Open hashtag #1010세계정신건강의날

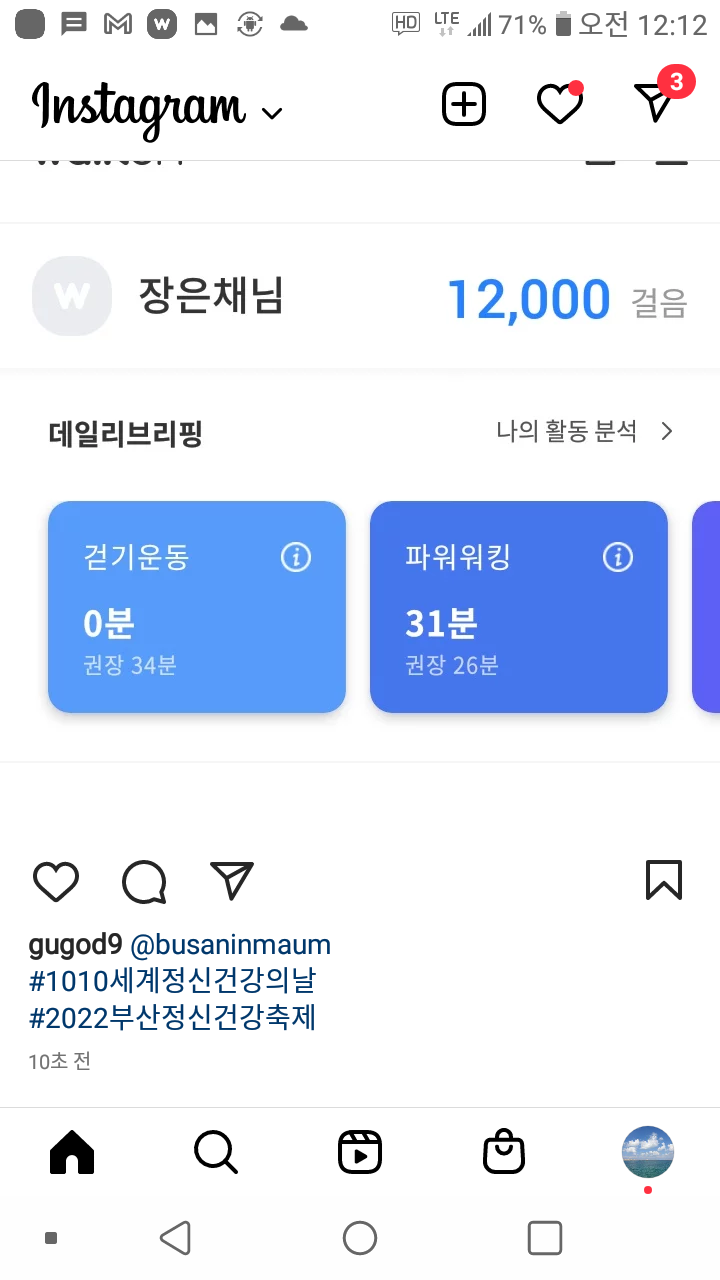tap(172, 981)
